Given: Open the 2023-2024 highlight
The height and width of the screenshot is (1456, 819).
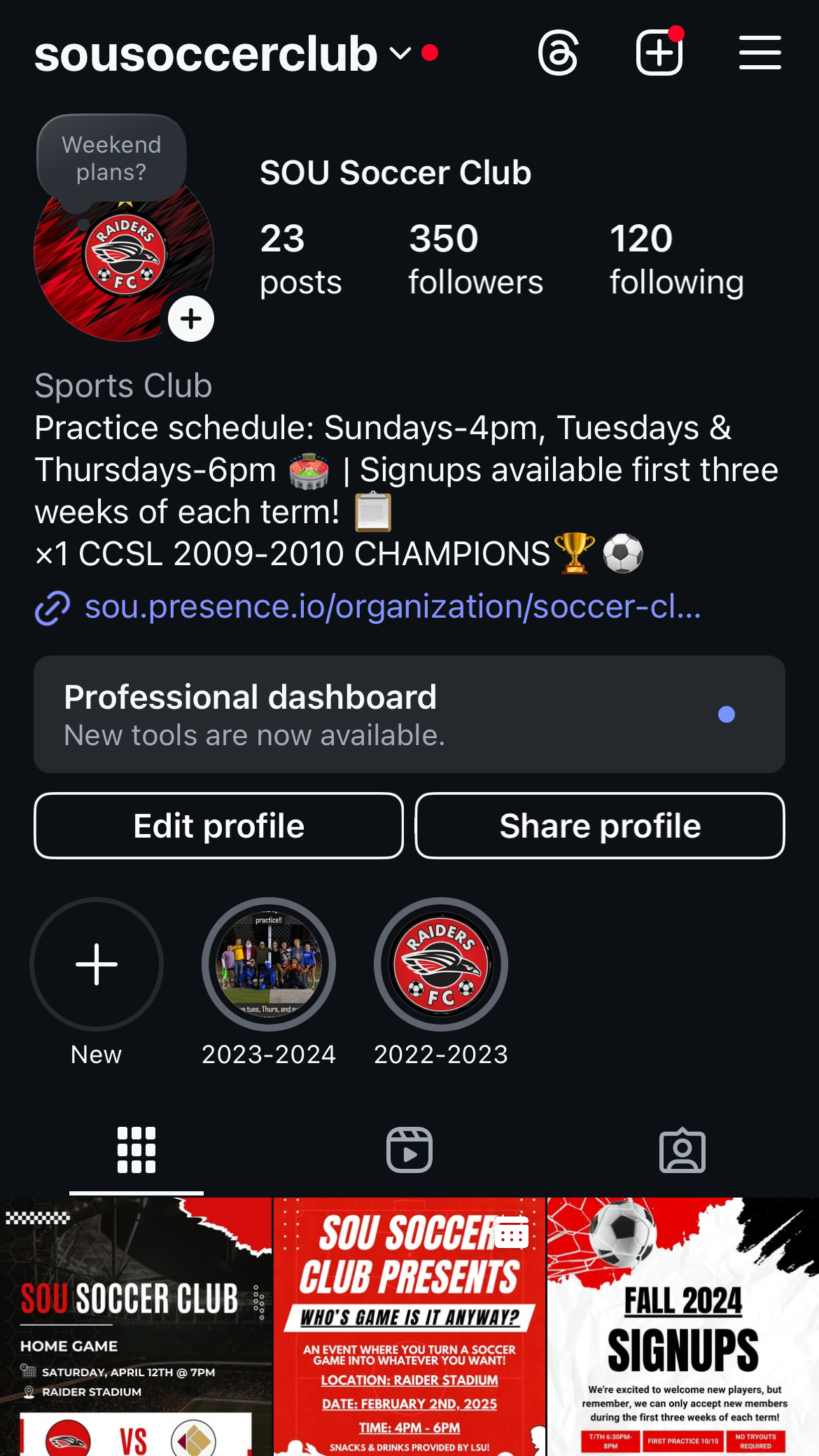Looking at the screenshot, I should pyautogui.click(x=269, y=964).
